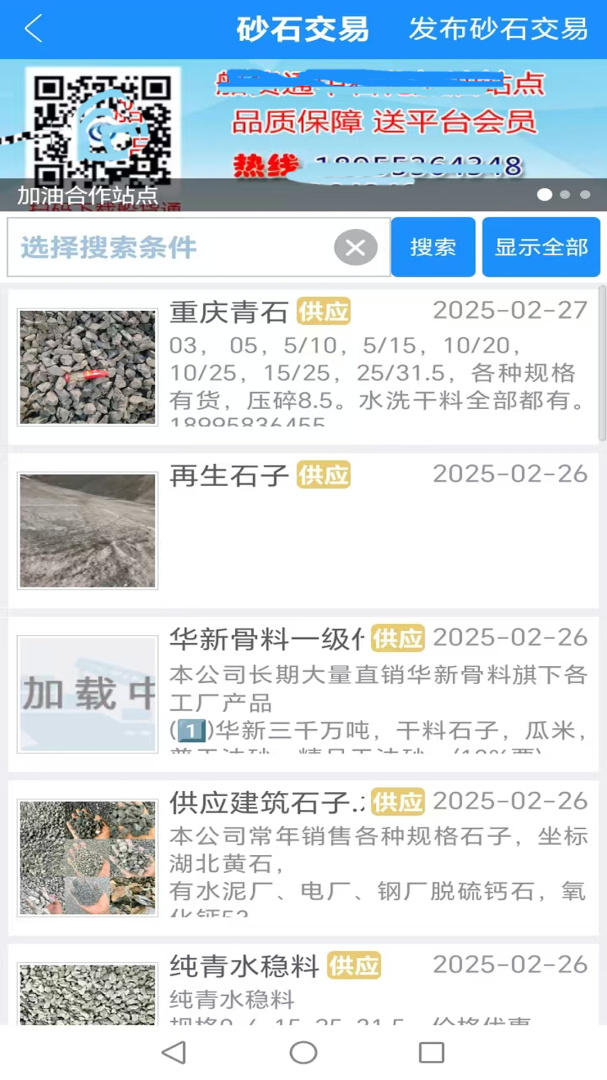Open the 再生石子 supply listing
Image resolution: width=607 pixels, height=1080 pixels.
pyautogui.click(x=303, y=530)
